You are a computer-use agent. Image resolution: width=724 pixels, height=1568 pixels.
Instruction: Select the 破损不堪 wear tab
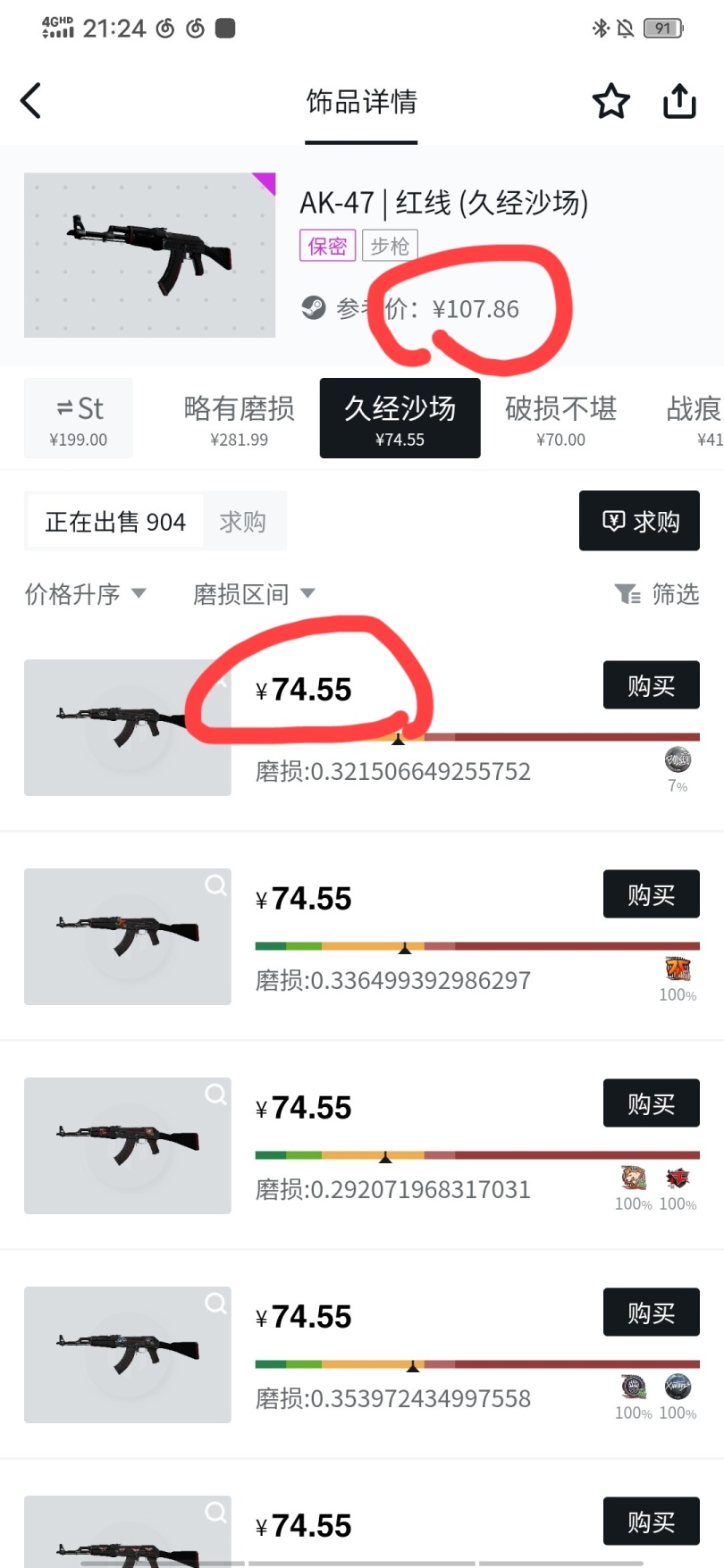coord(560,418)
